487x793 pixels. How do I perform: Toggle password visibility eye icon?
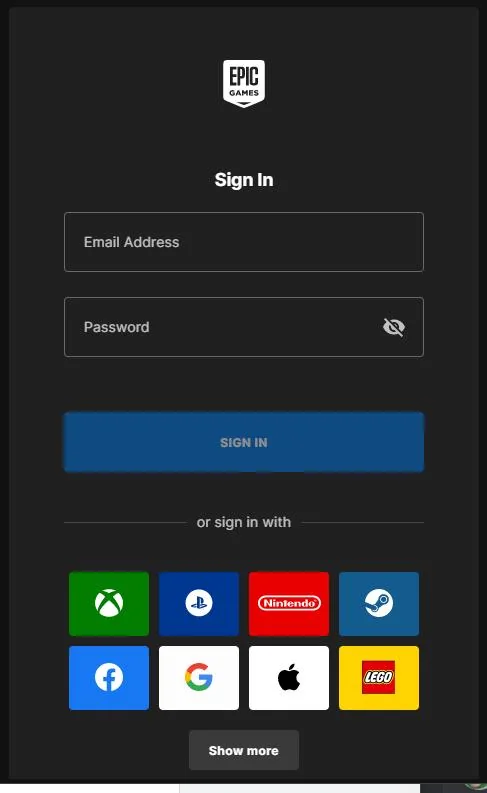393,327
